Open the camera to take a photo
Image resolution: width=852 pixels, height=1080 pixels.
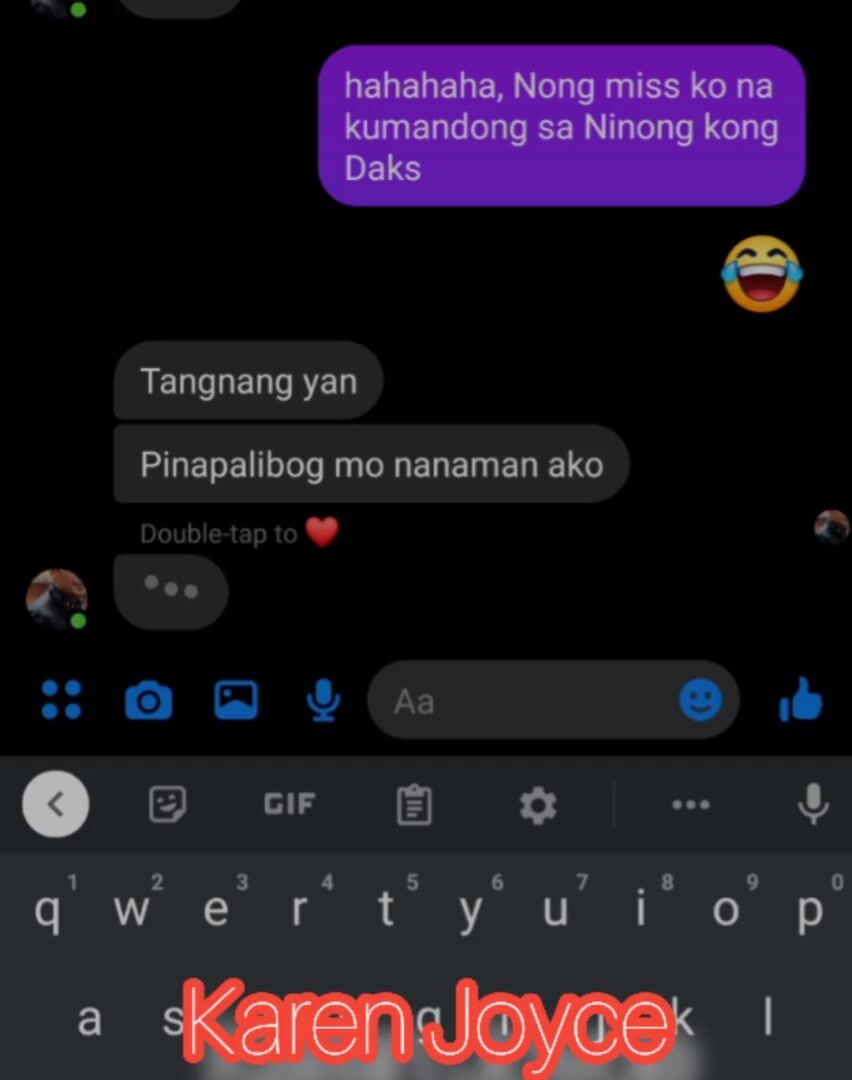148,700
